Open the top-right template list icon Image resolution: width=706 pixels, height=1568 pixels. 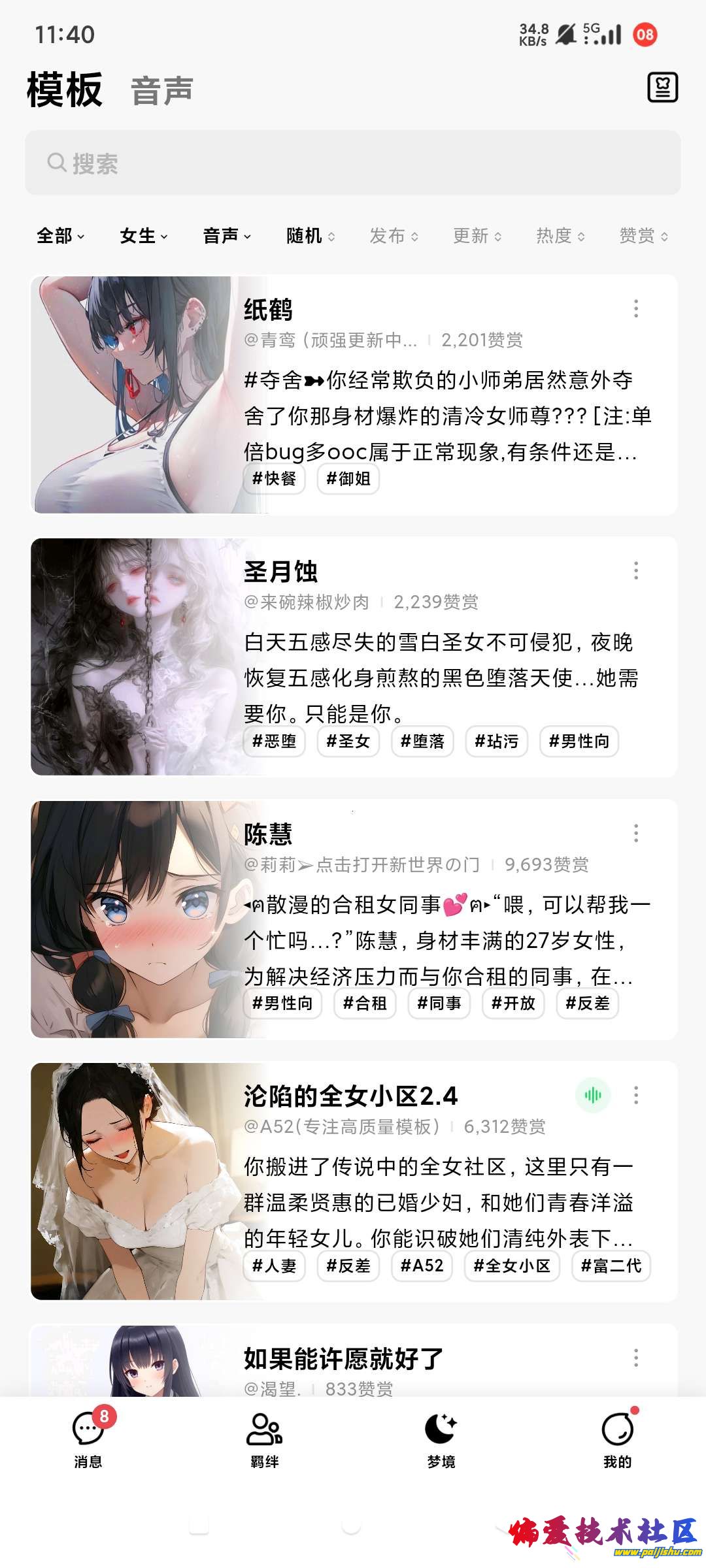point(662,88)
